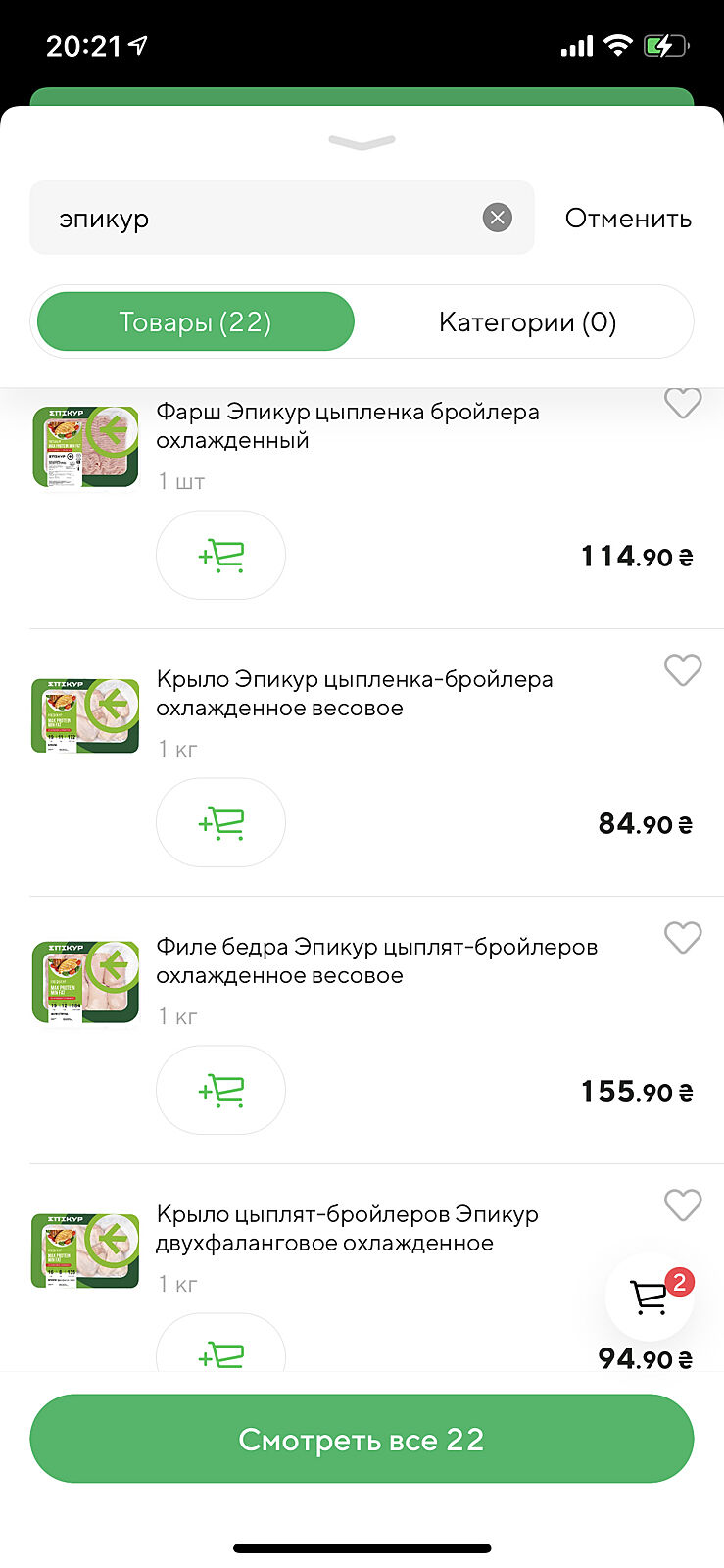Favorite Крыло цыплят-бройлеров двухфаланговое
The height and width of the screenshot is (1568, 724).
683,1205
